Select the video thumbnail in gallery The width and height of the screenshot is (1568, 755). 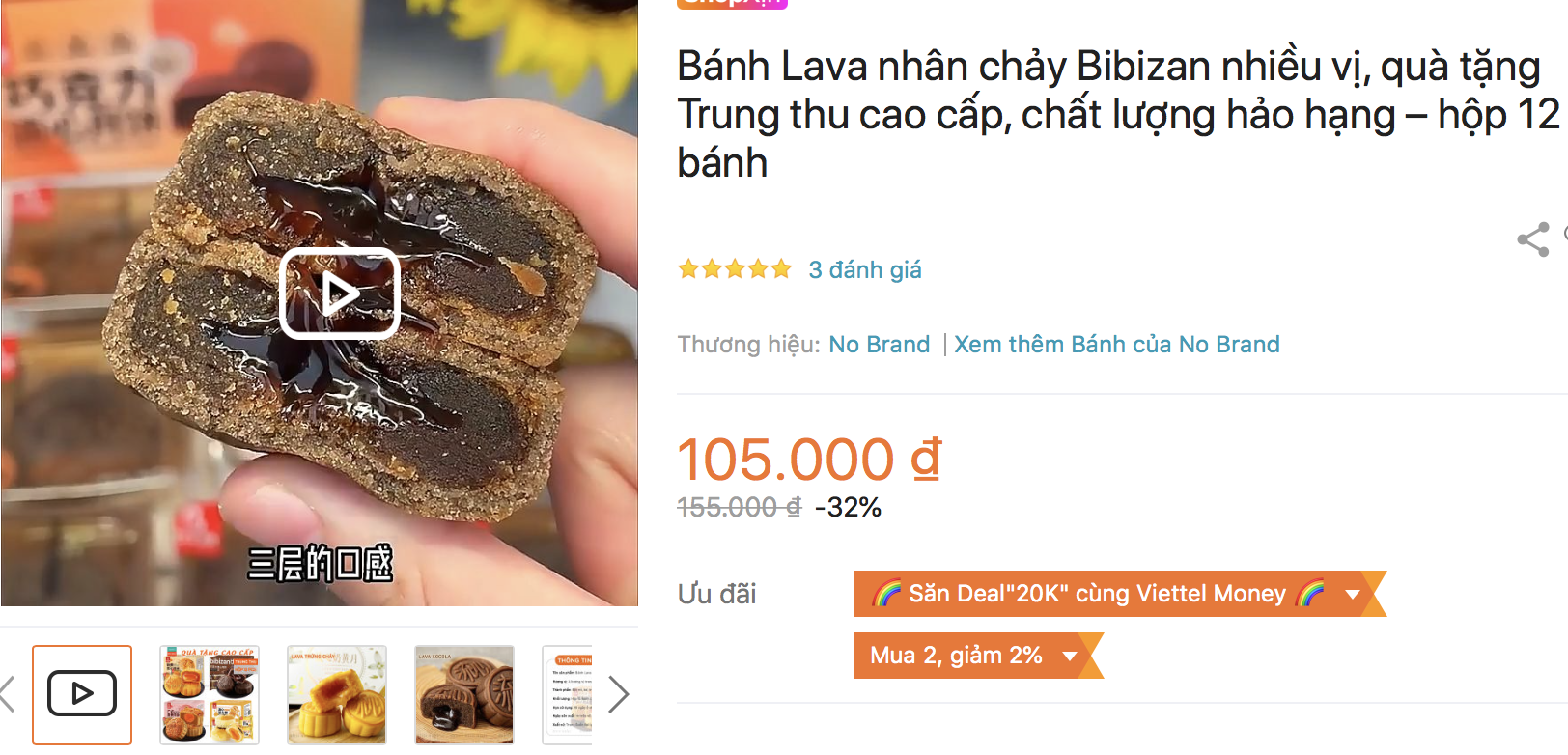(82, 694)
